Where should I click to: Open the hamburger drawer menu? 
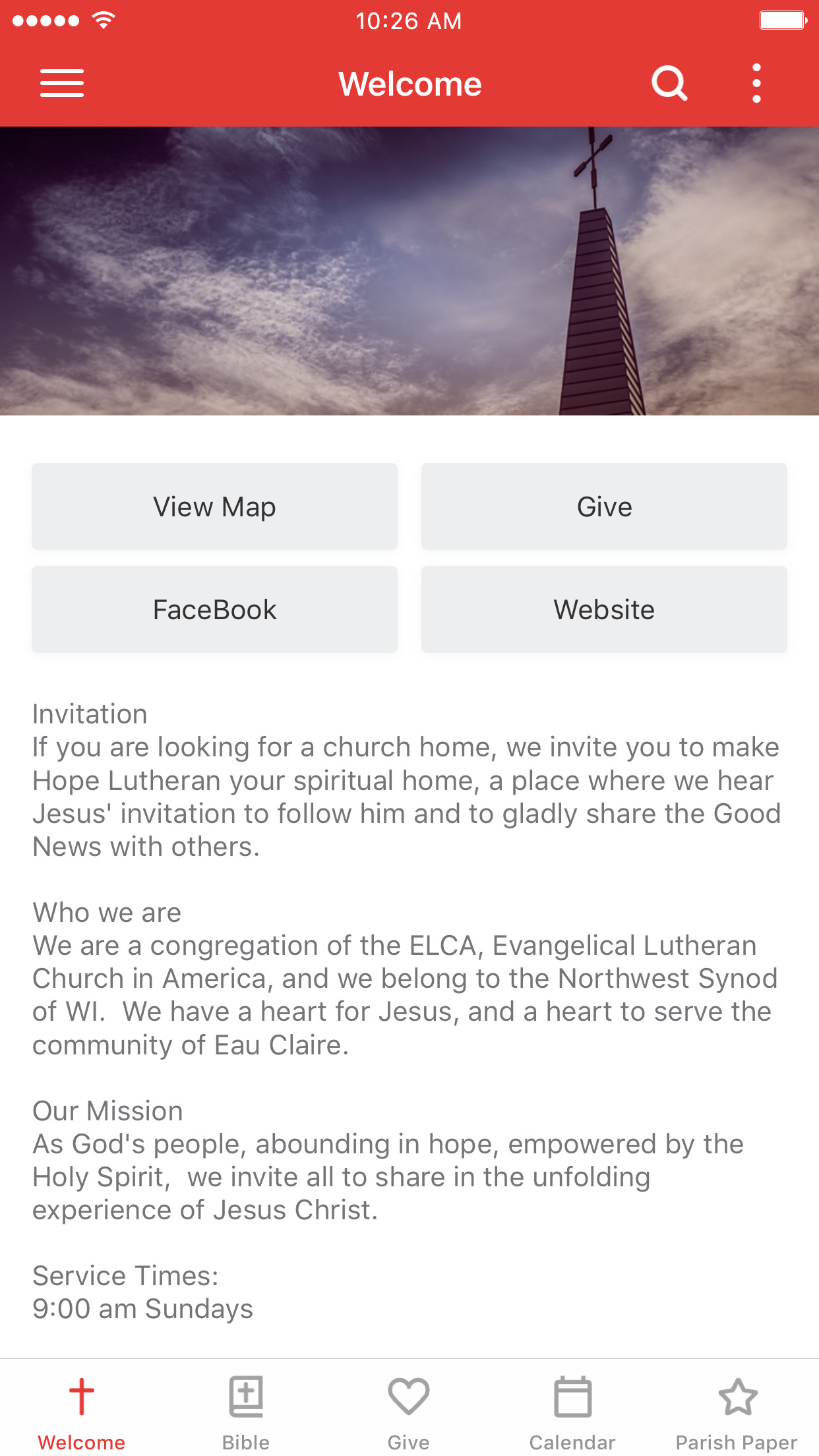point(62,84)
